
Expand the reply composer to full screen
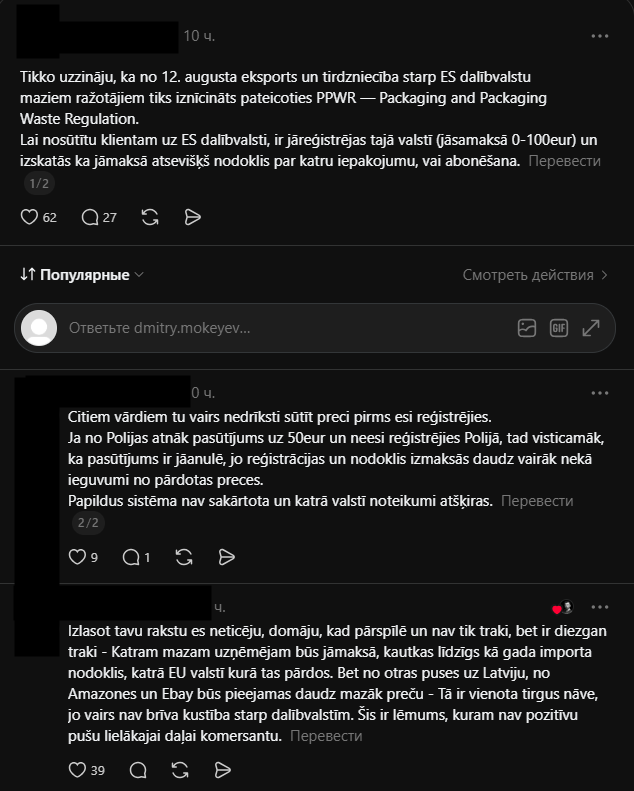591,328
